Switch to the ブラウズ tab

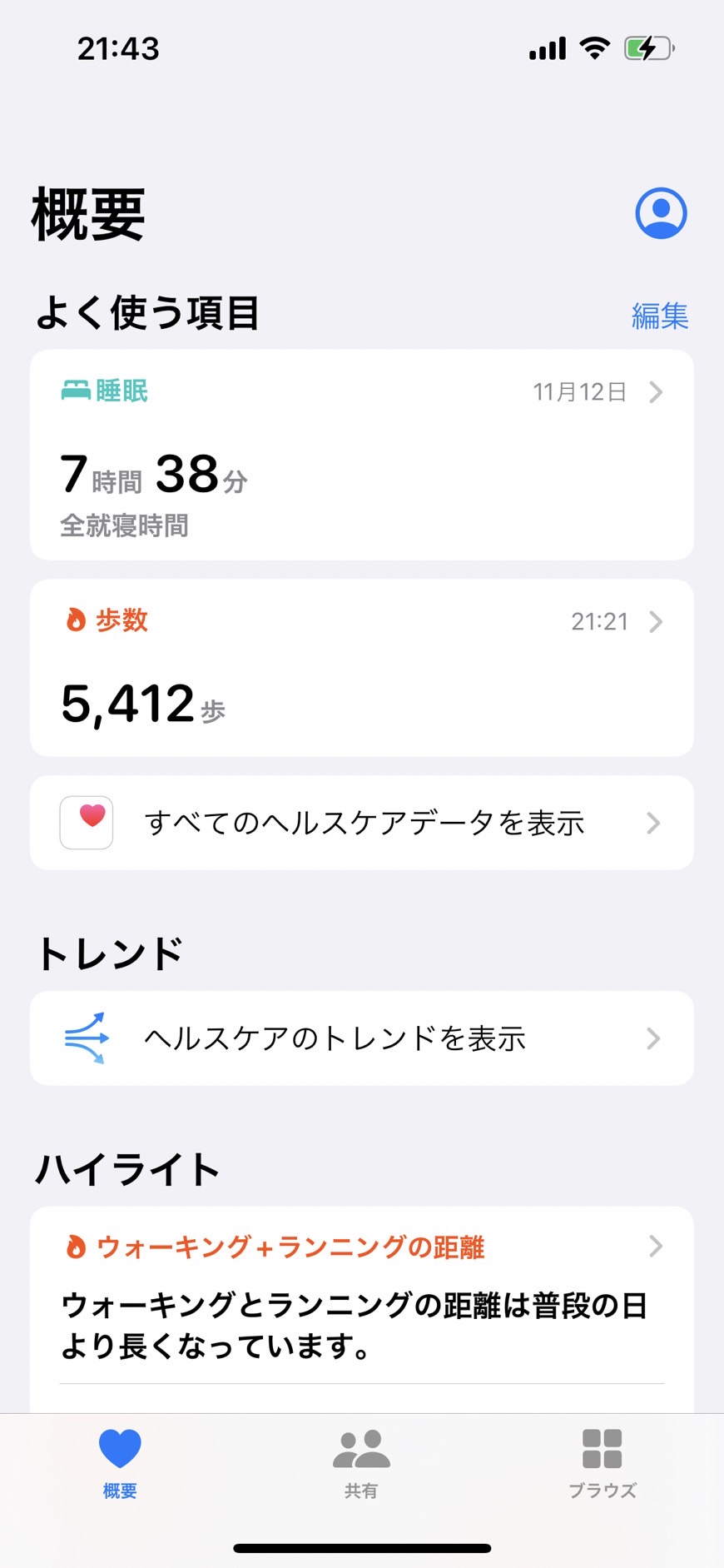[x=603, y=1464]
